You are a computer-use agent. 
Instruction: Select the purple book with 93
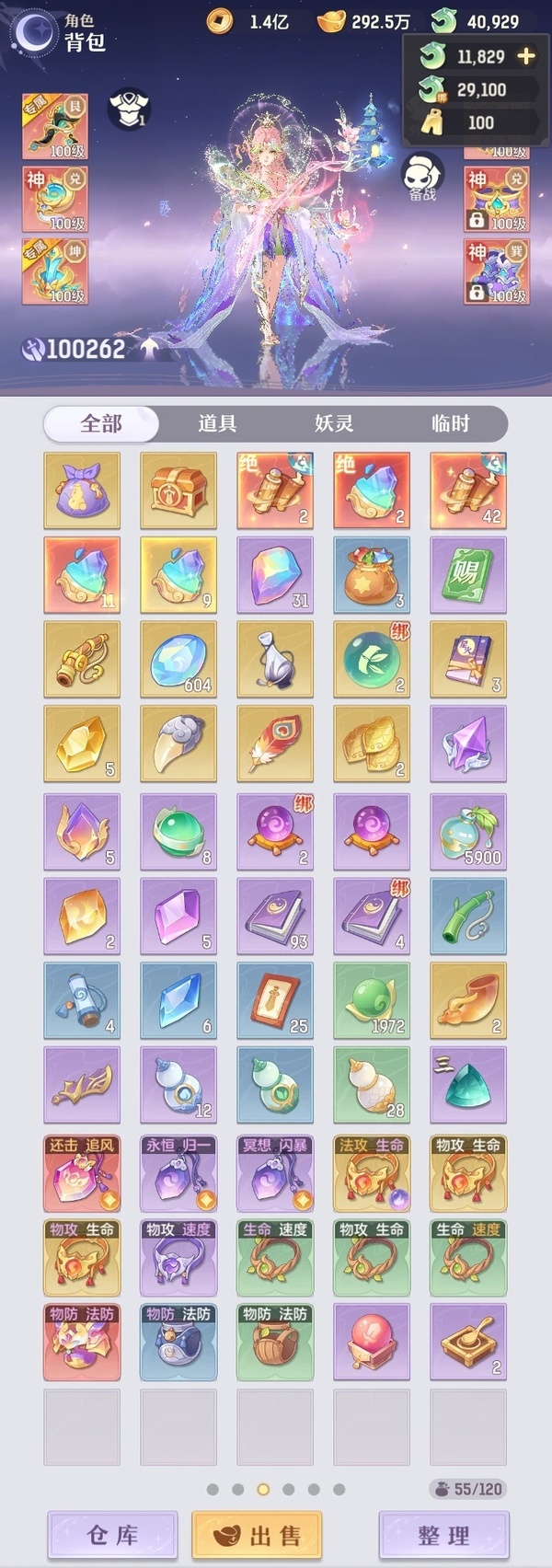coord(275,916)
